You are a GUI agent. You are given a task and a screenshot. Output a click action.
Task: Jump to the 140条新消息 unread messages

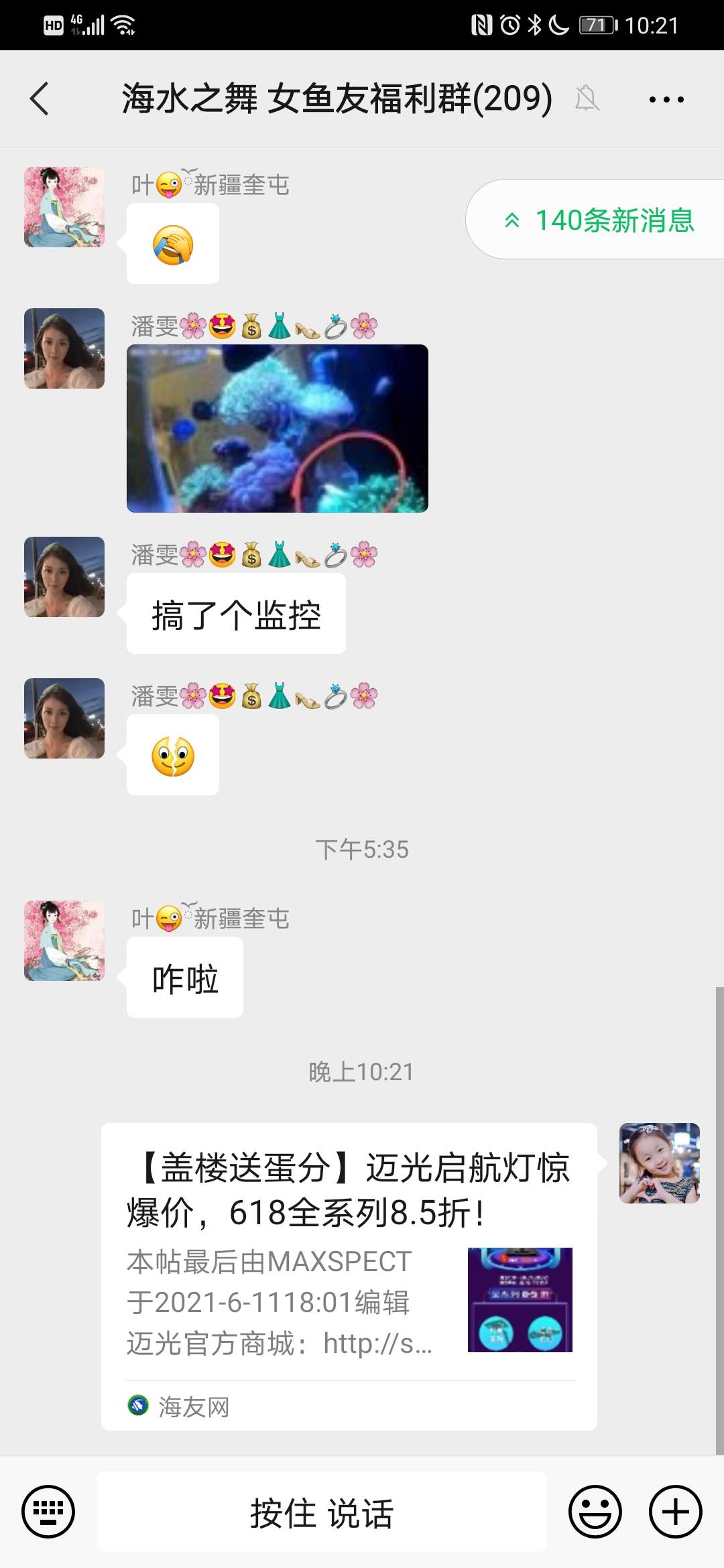tap(600, 220)
